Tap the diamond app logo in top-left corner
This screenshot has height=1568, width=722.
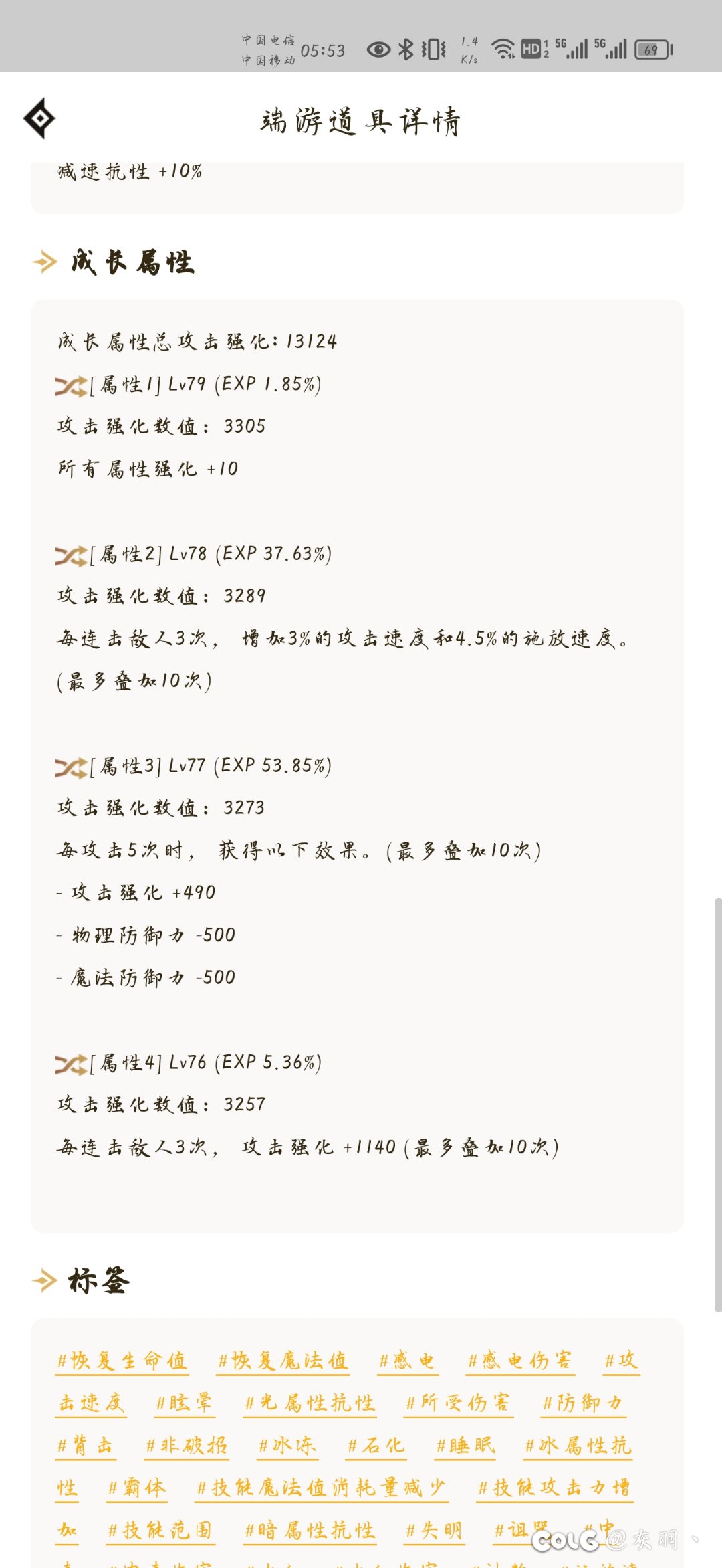(x=41, y=120)
